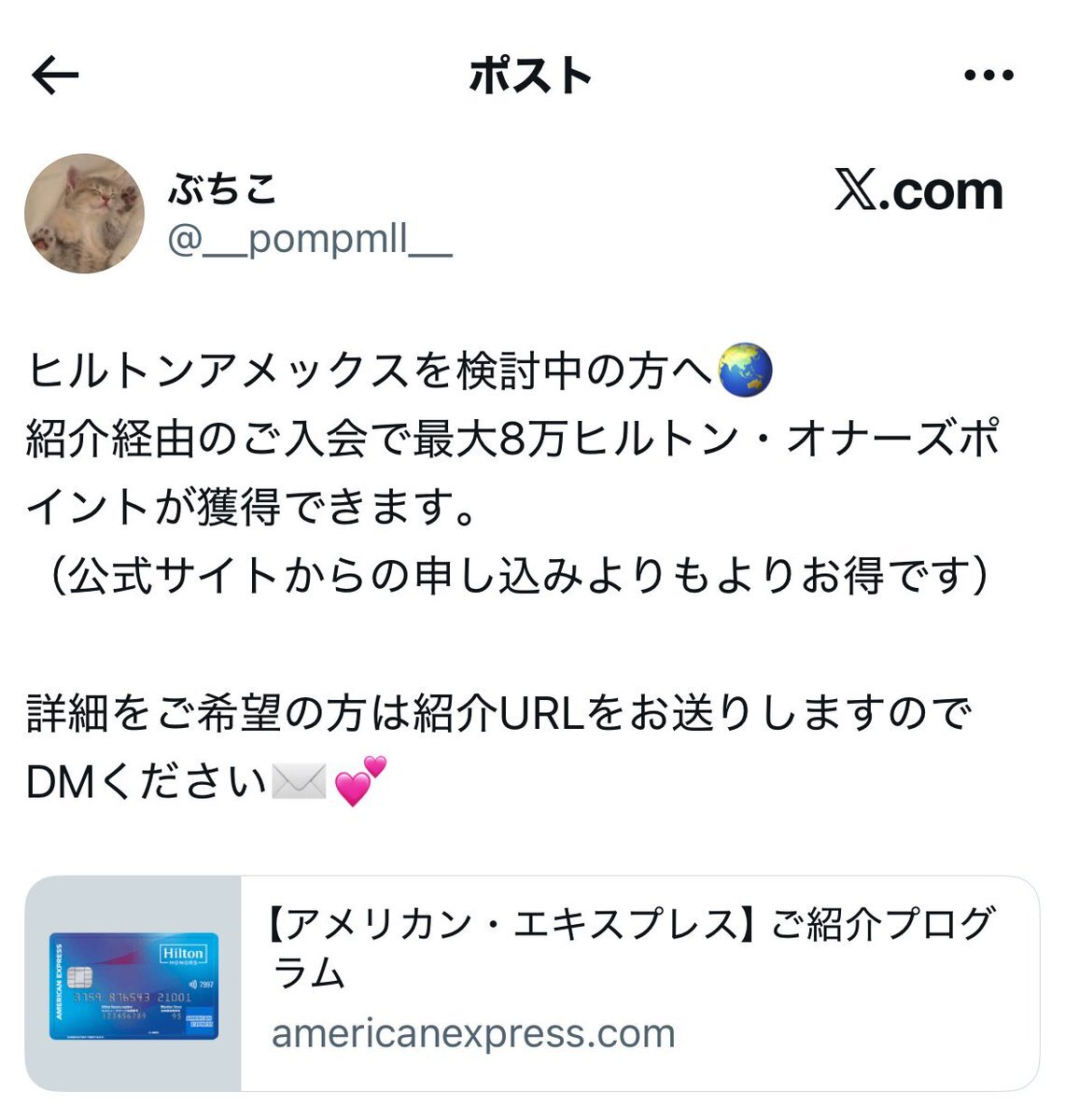Open ぶちこ's profile picture
Screen dimensions: 1065x1120
pos(85,214)
